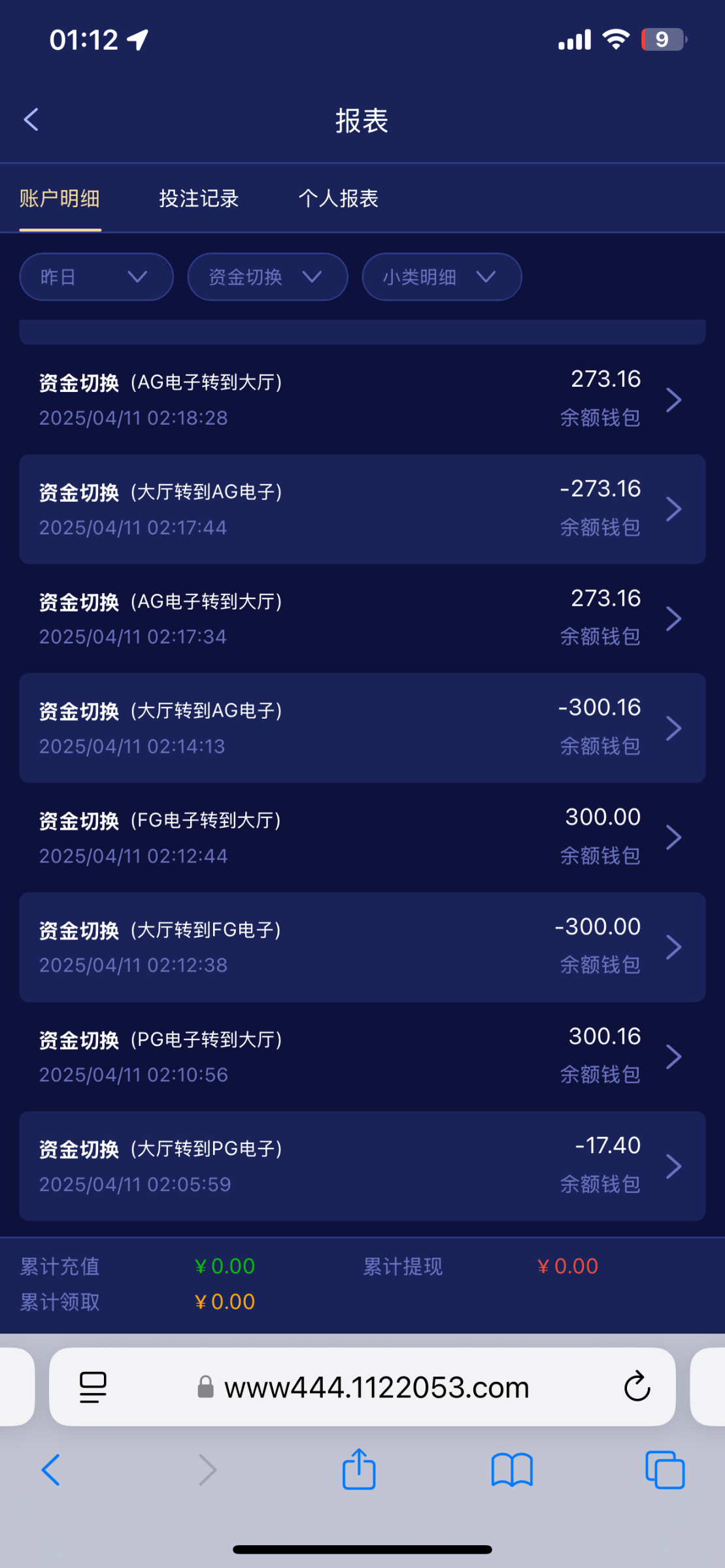The image size is (725, 1568).
Task: Select the 账户明细 tab
Action: pos(59,198)
